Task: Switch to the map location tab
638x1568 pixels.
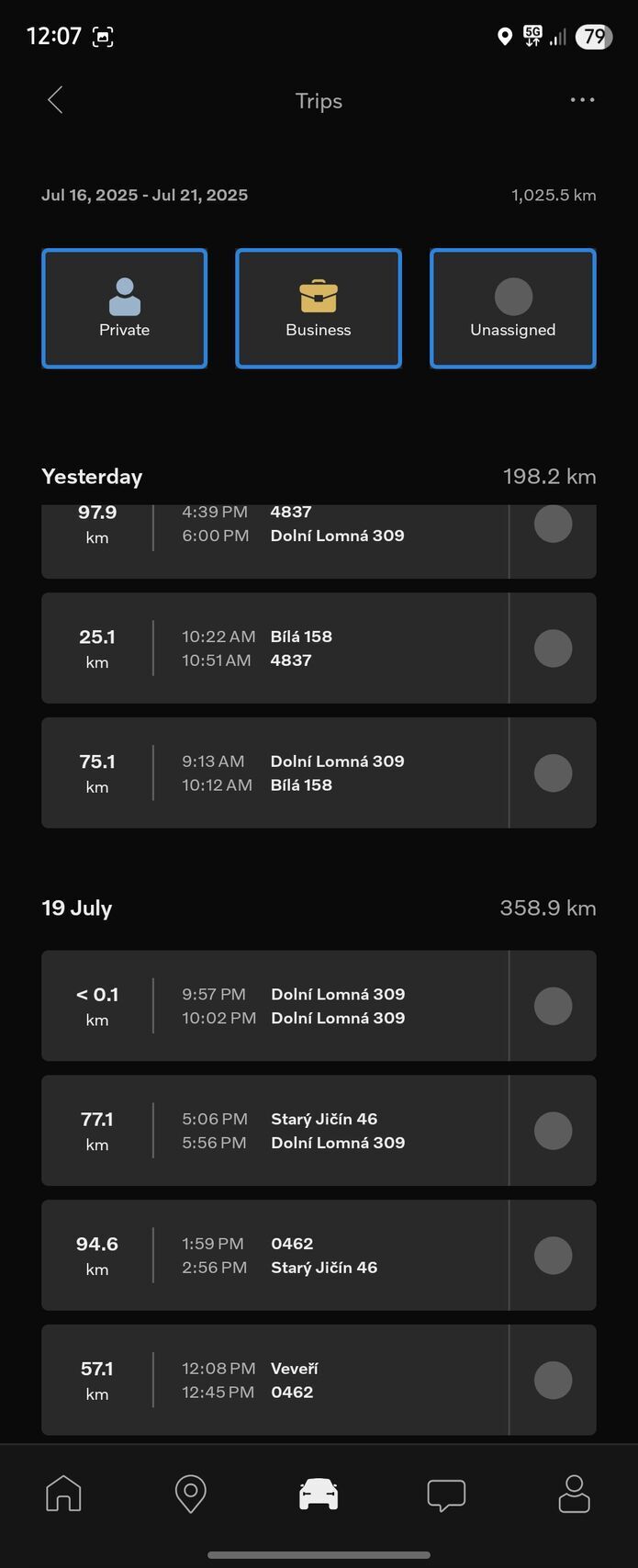Action: pos(190,1494)
